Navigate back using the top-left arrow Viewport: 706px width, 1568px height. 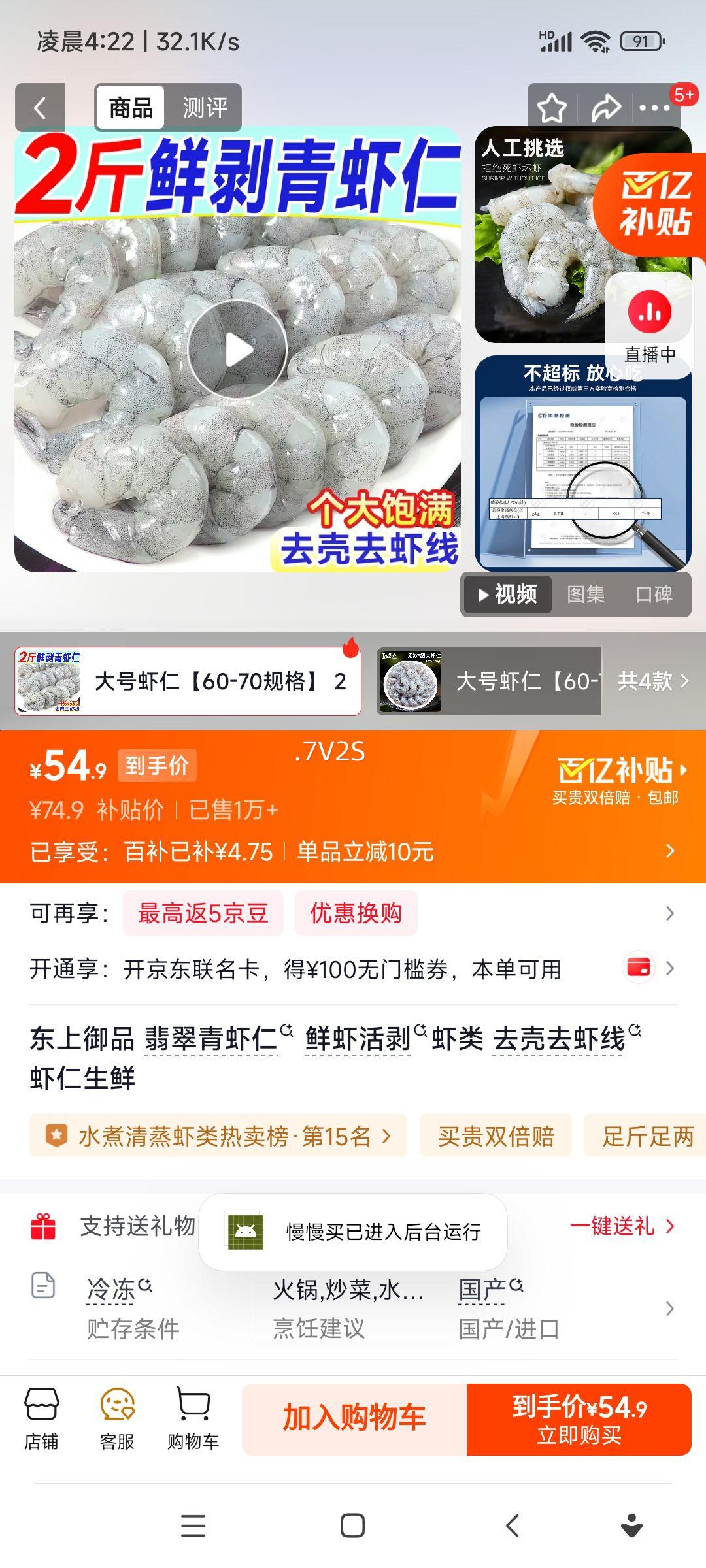coord(39,106)
